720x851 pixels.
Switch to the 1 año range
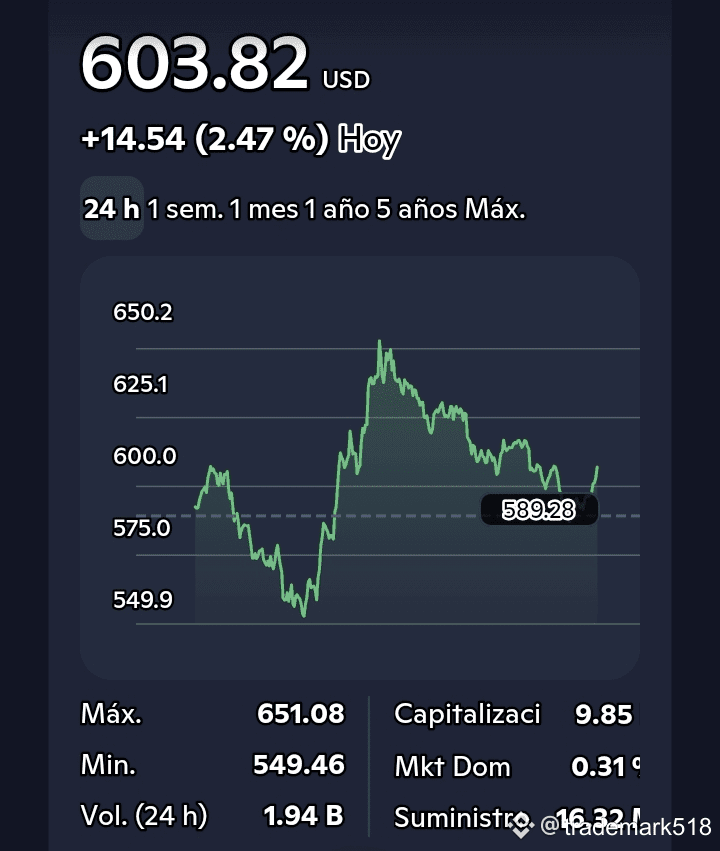(337, 209)
